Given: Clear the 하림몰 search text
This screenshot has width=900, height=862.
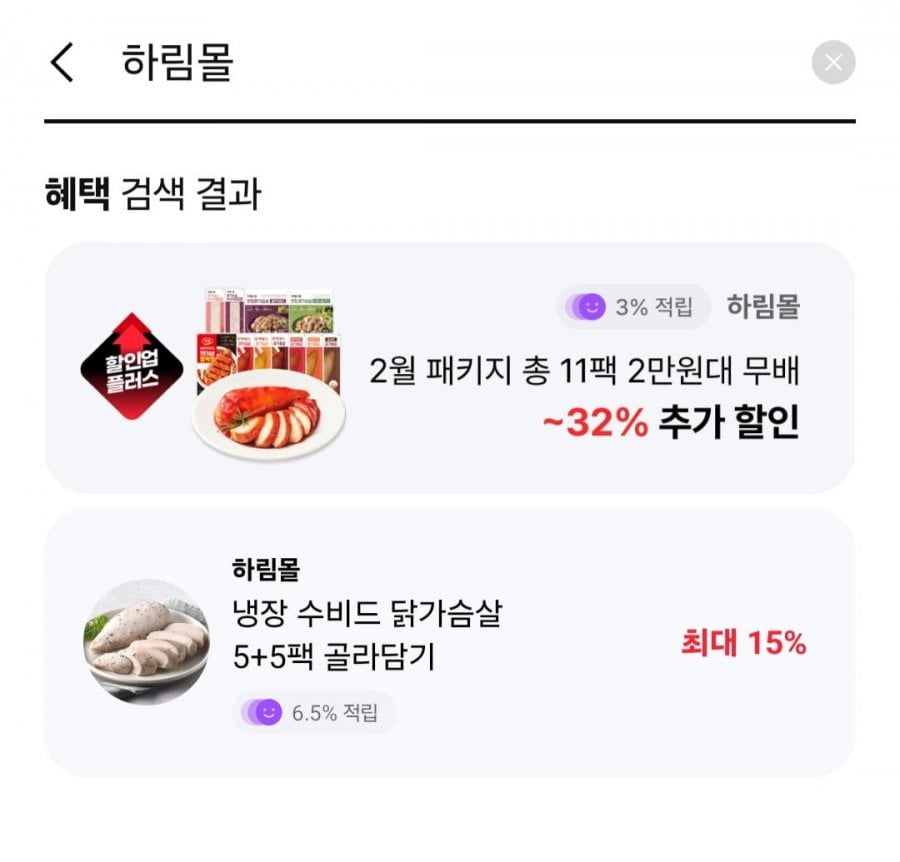Looking at the screenshot, I should [833, 63].
